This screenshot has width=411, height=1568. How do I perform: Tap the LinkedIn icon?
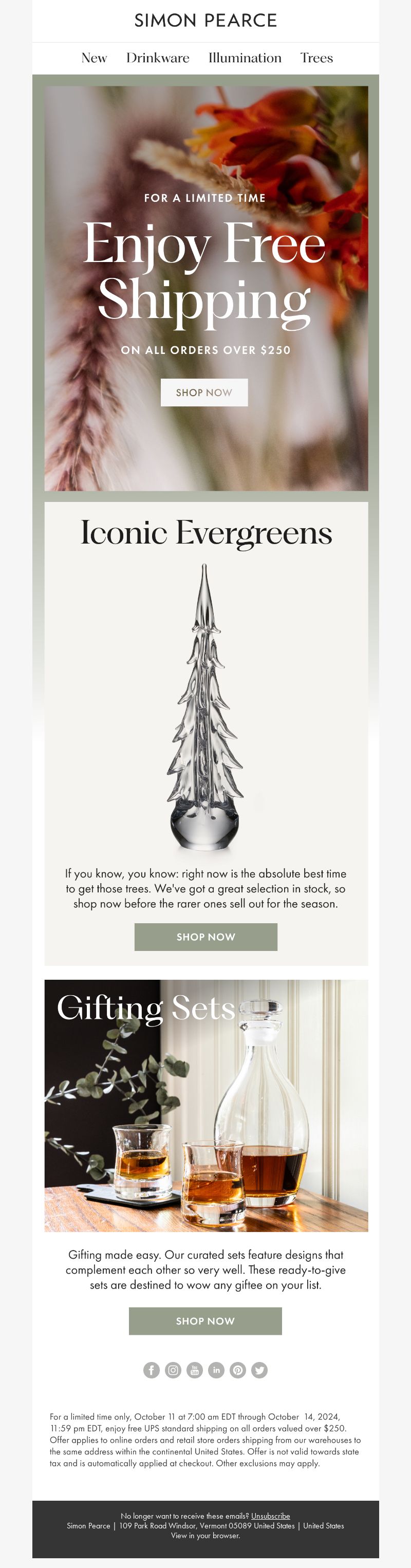(x=216, y=1370)
